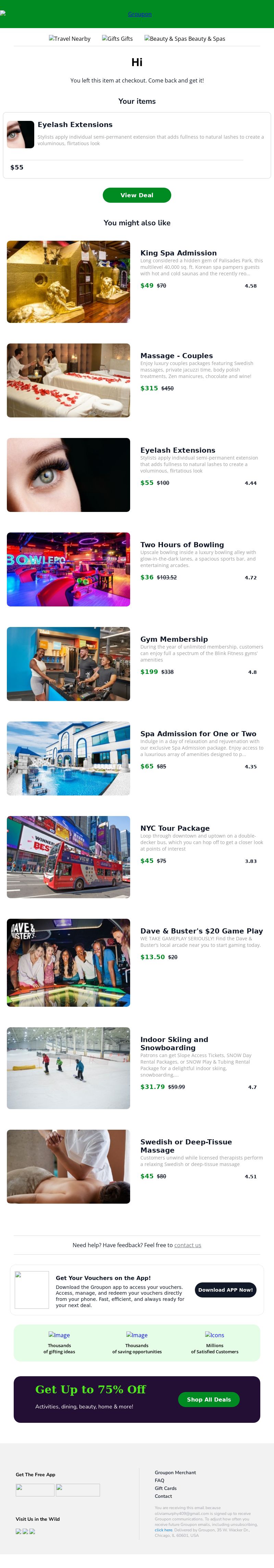Tap the View Deal button
Screen dimensions: 274x1568
[136, 196]
